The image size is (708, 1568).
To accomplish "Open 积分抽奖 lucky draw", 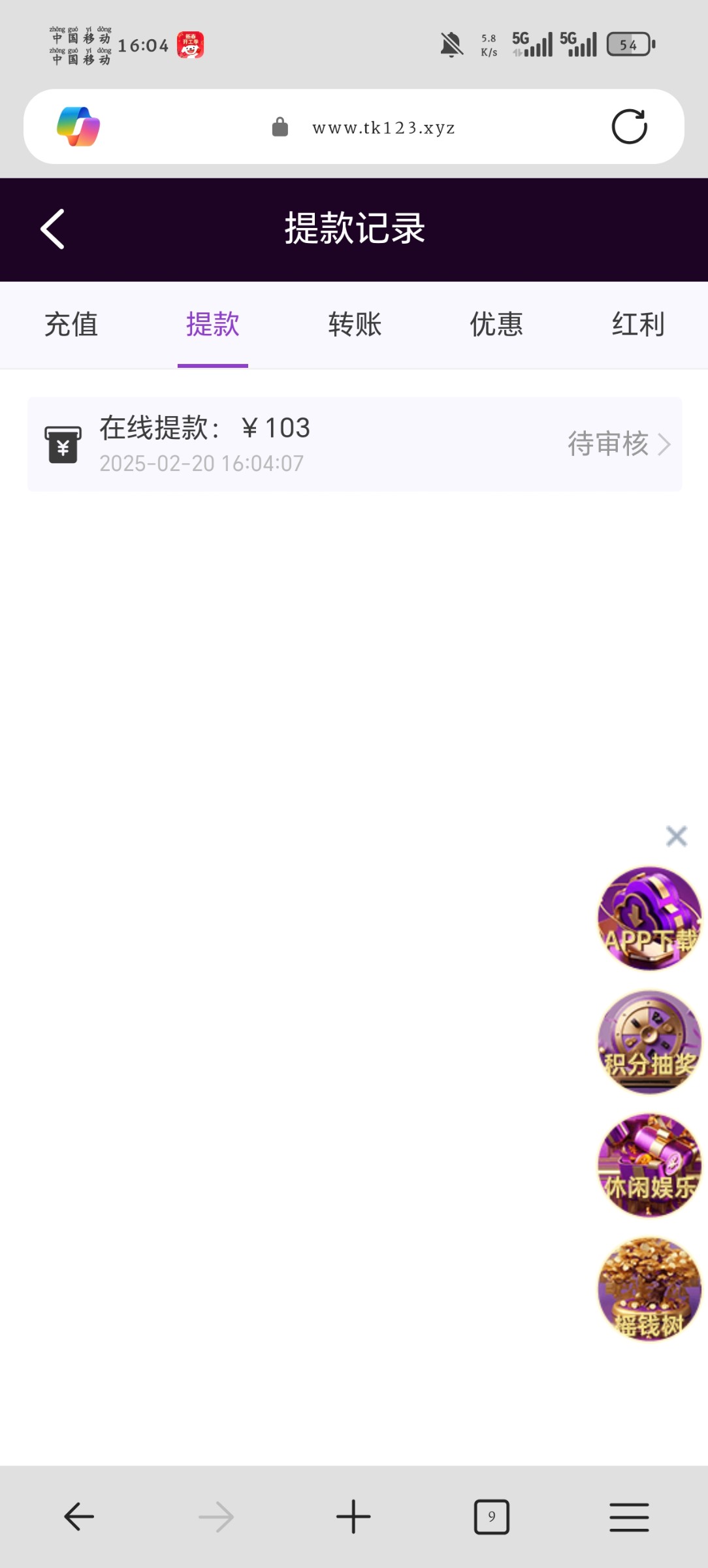I will tap(649, 1041).
